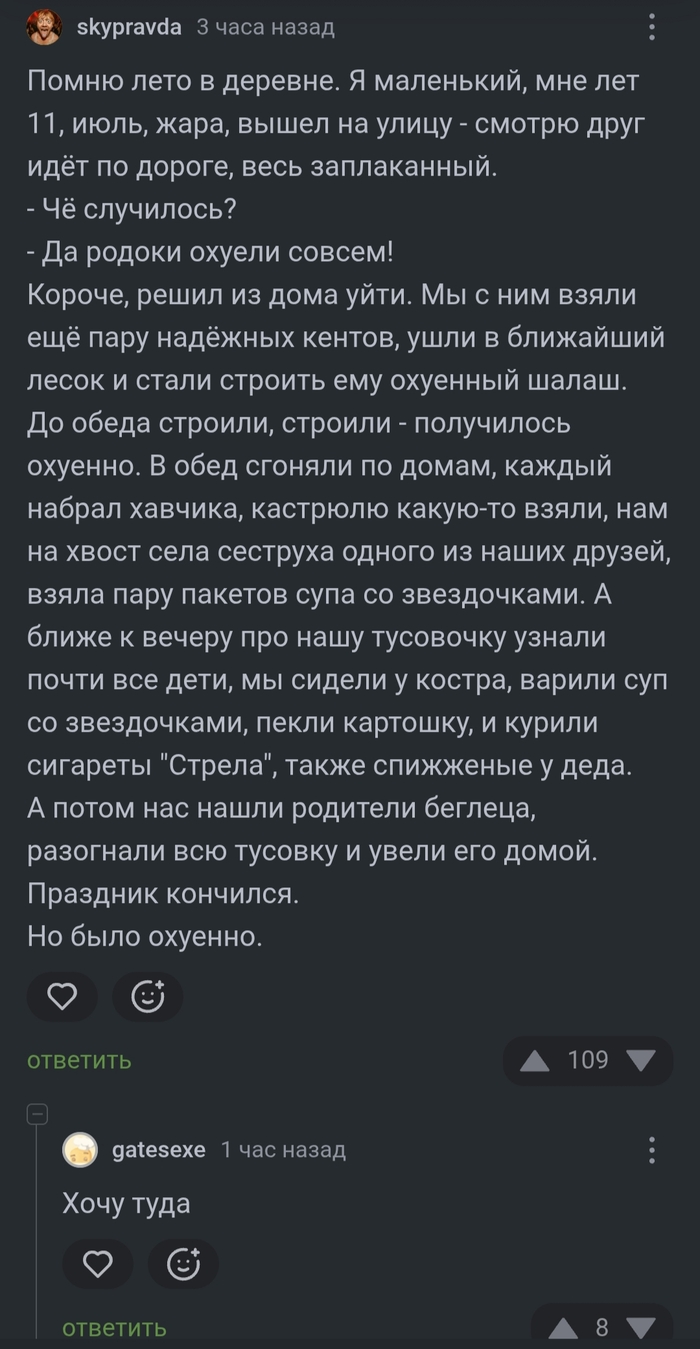Add emoji reaction to gatesexe's comment
The height and width of the screenshot is (1349, 700).
point(183,1265)
